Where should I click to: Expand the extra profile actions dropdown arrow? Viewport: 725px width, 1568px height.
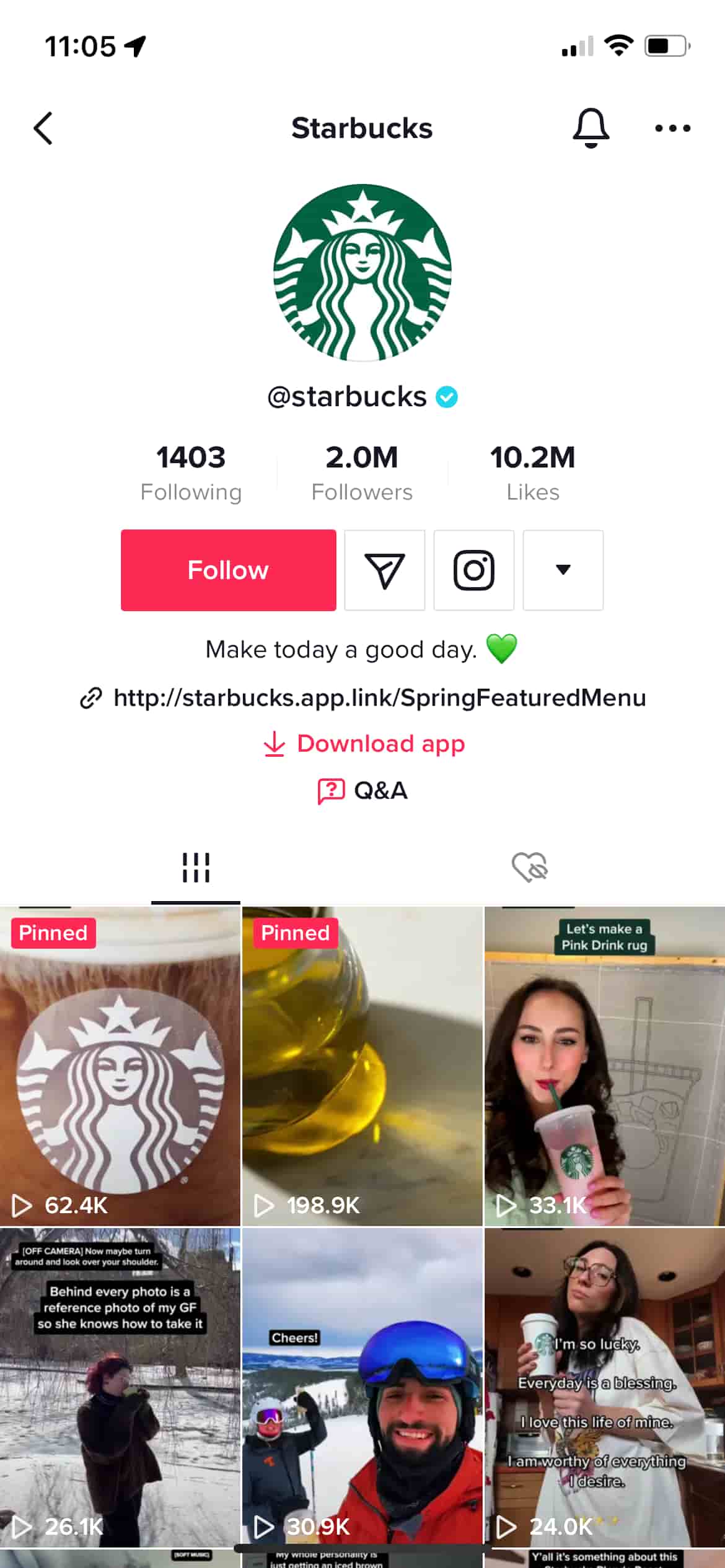tap(563, 570)
